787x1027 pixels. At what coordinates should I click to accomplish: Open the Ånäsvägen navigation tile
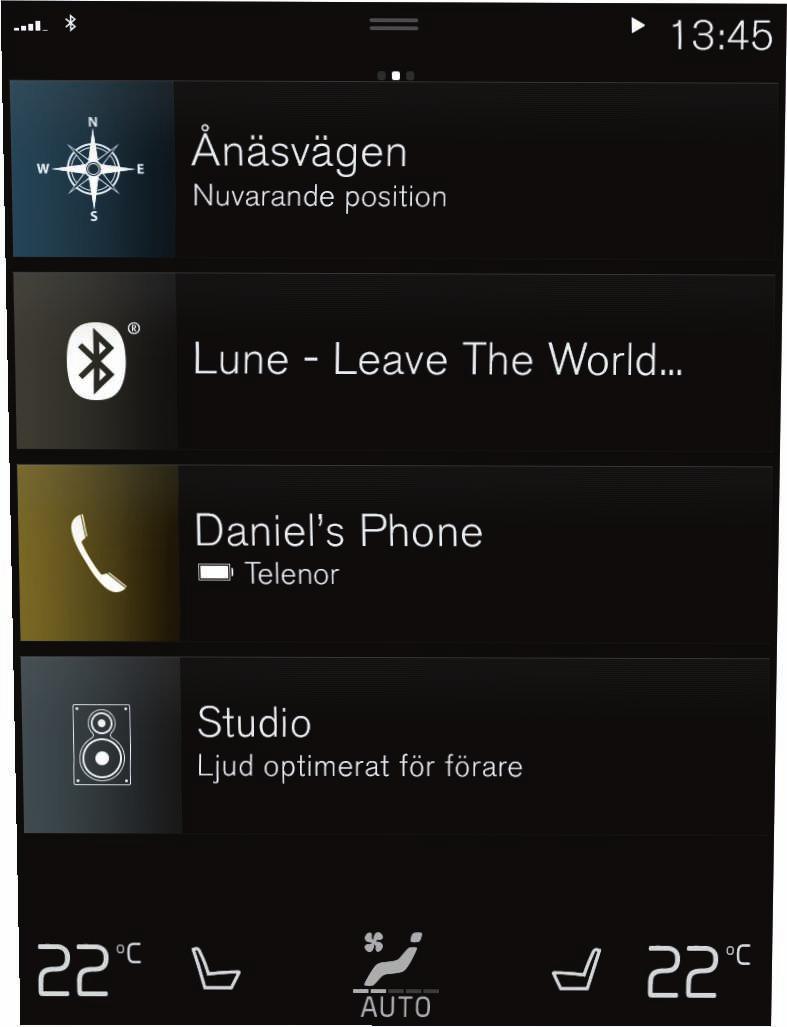point(394,170)
